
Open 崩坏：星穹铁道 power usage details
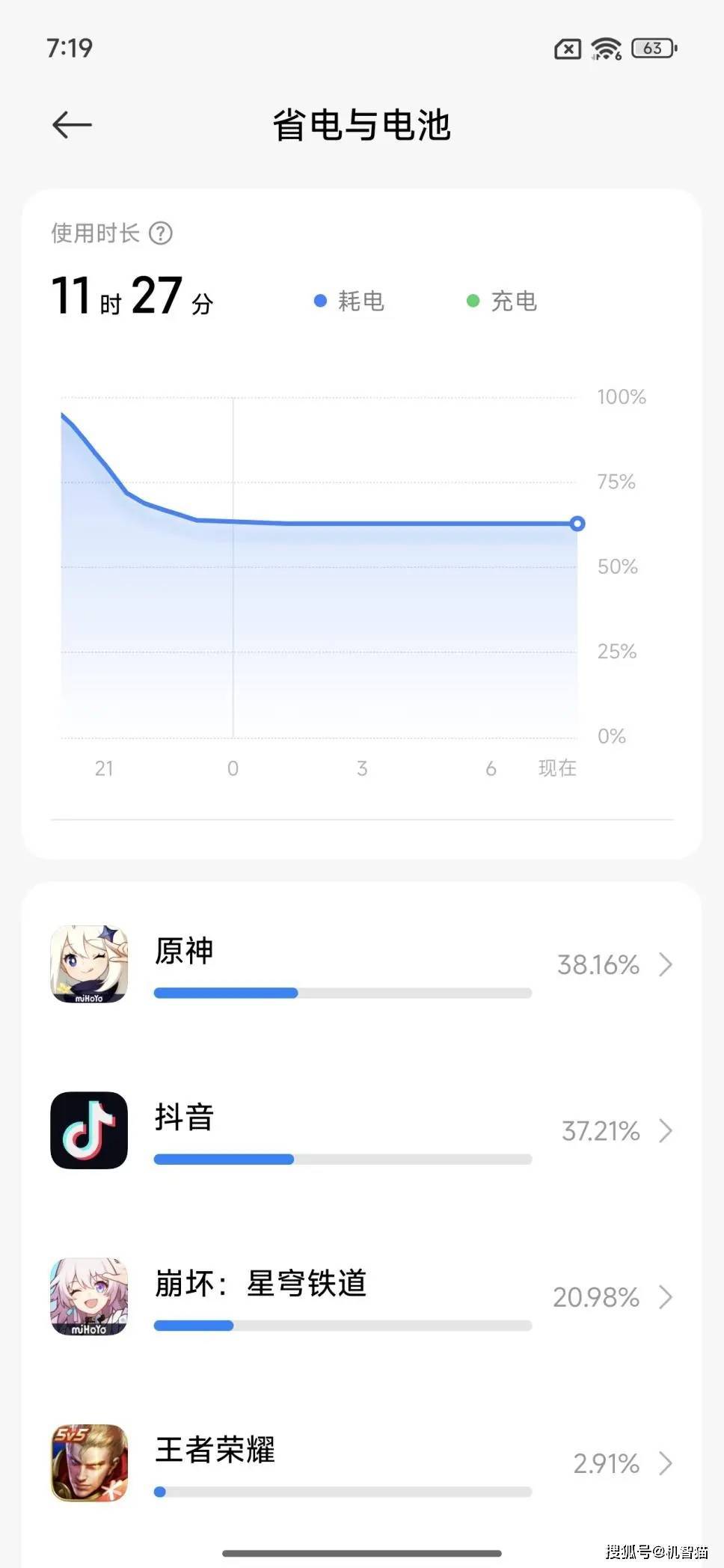[362, 1296]
